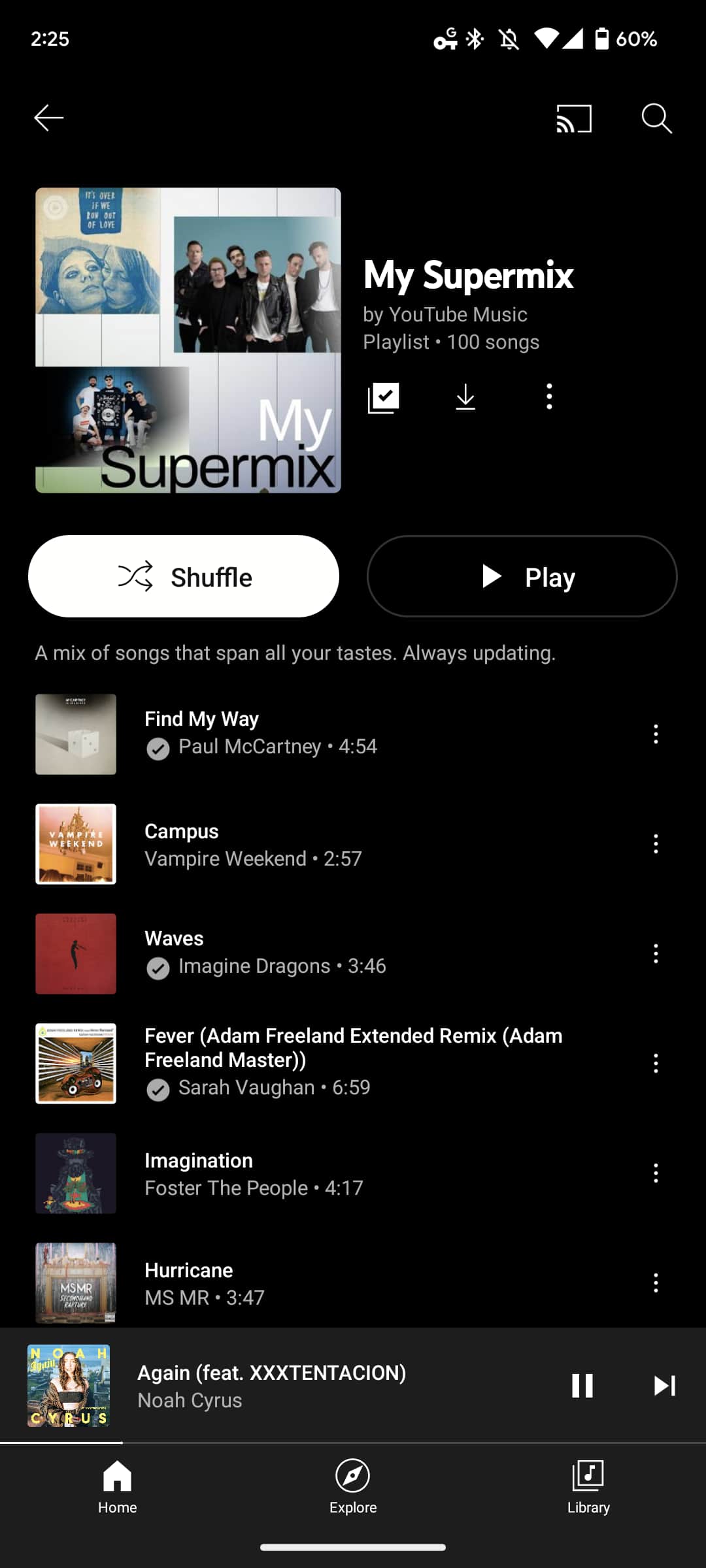Skip to the next track
Screen dimensions: 706x1568
pyautogui.click(x=664, y=1385)
